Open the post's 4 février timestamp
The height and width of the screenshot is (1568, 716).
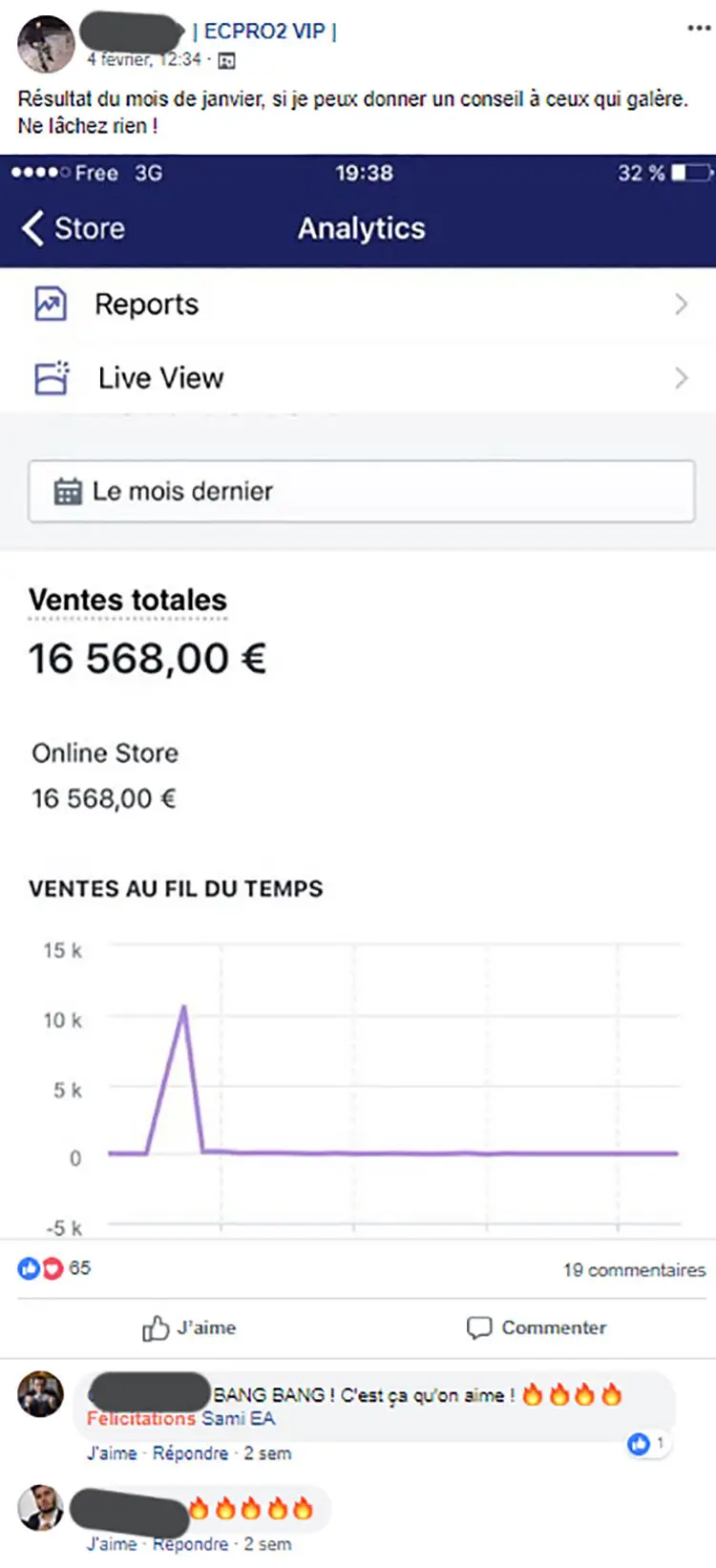point(143,59)
